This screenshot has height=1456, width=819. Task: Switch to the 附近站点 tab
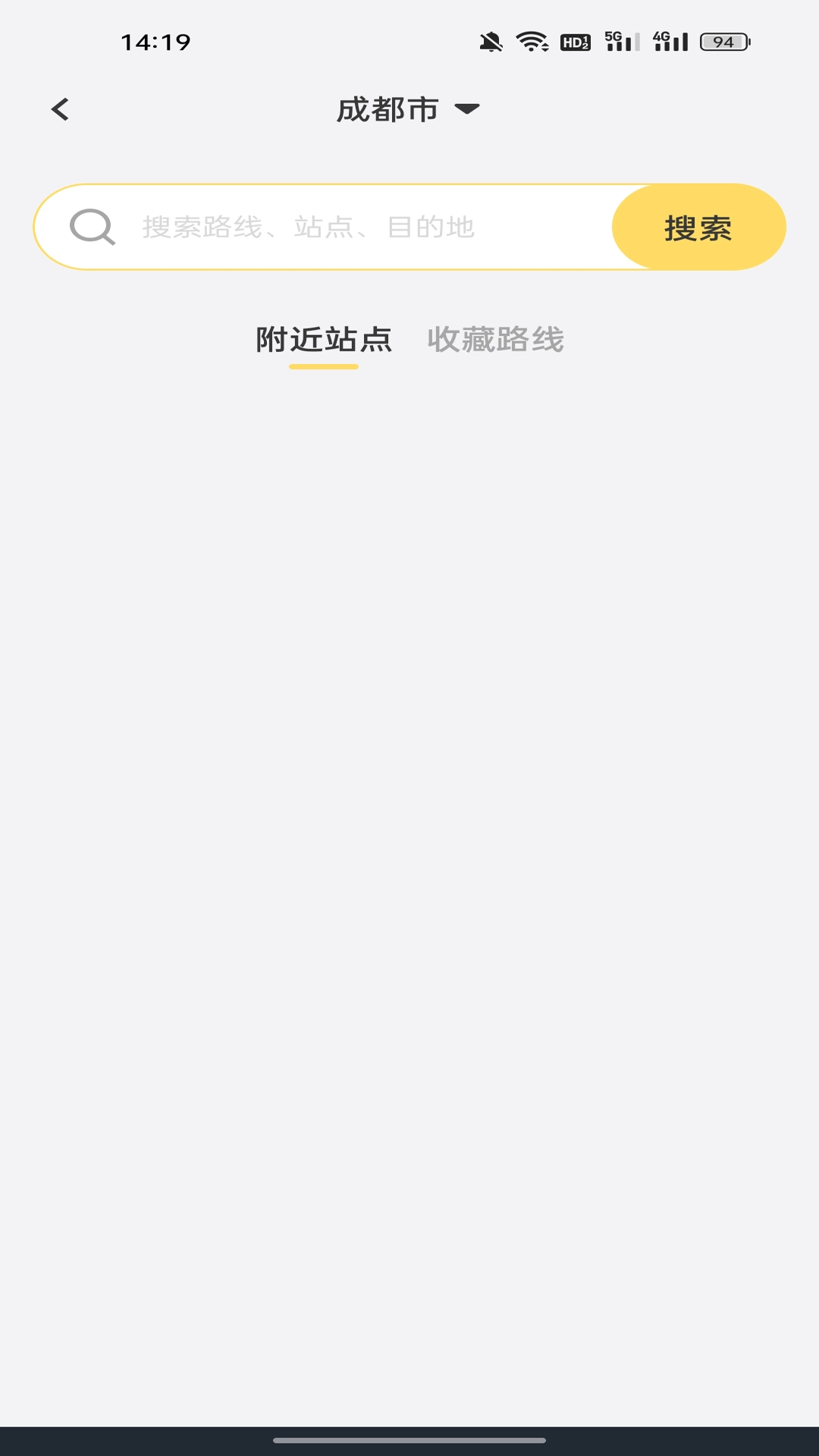click(324, 340)
